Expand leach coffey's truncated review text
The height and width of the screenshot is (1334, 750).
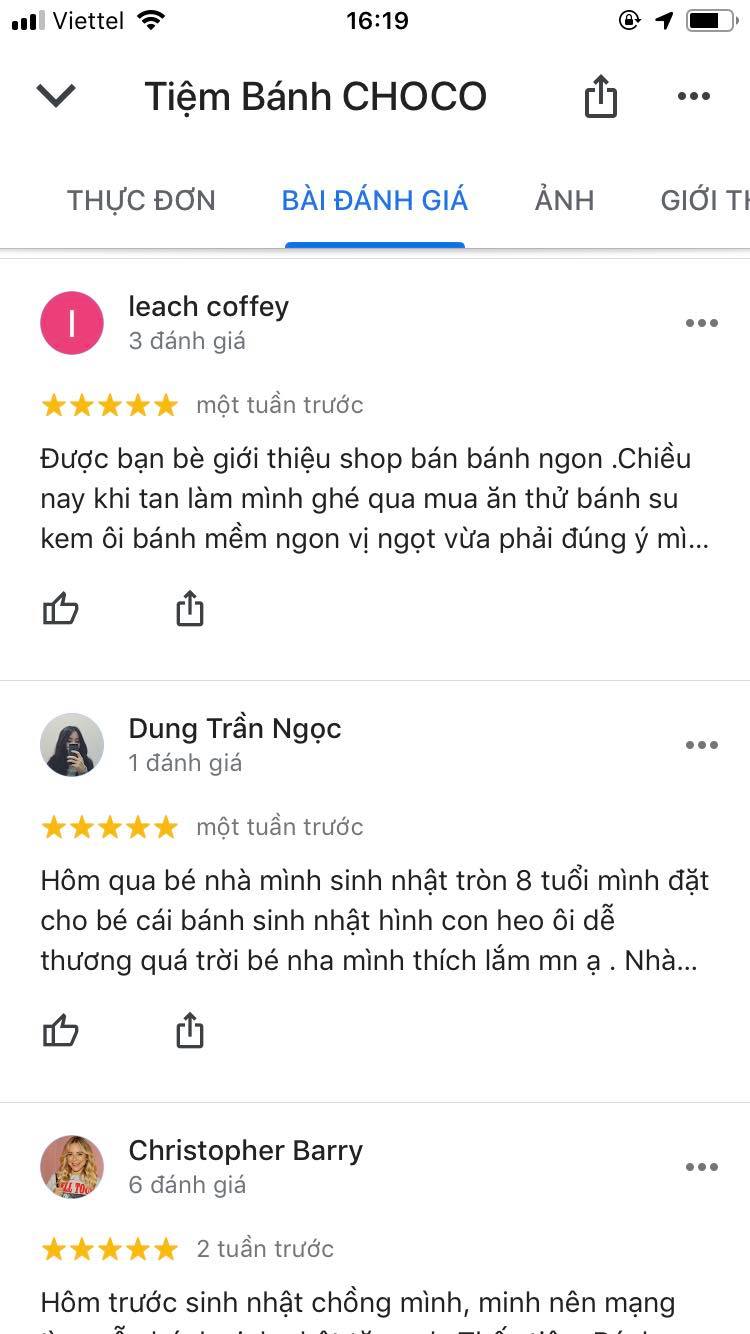(x=376, y=499)
